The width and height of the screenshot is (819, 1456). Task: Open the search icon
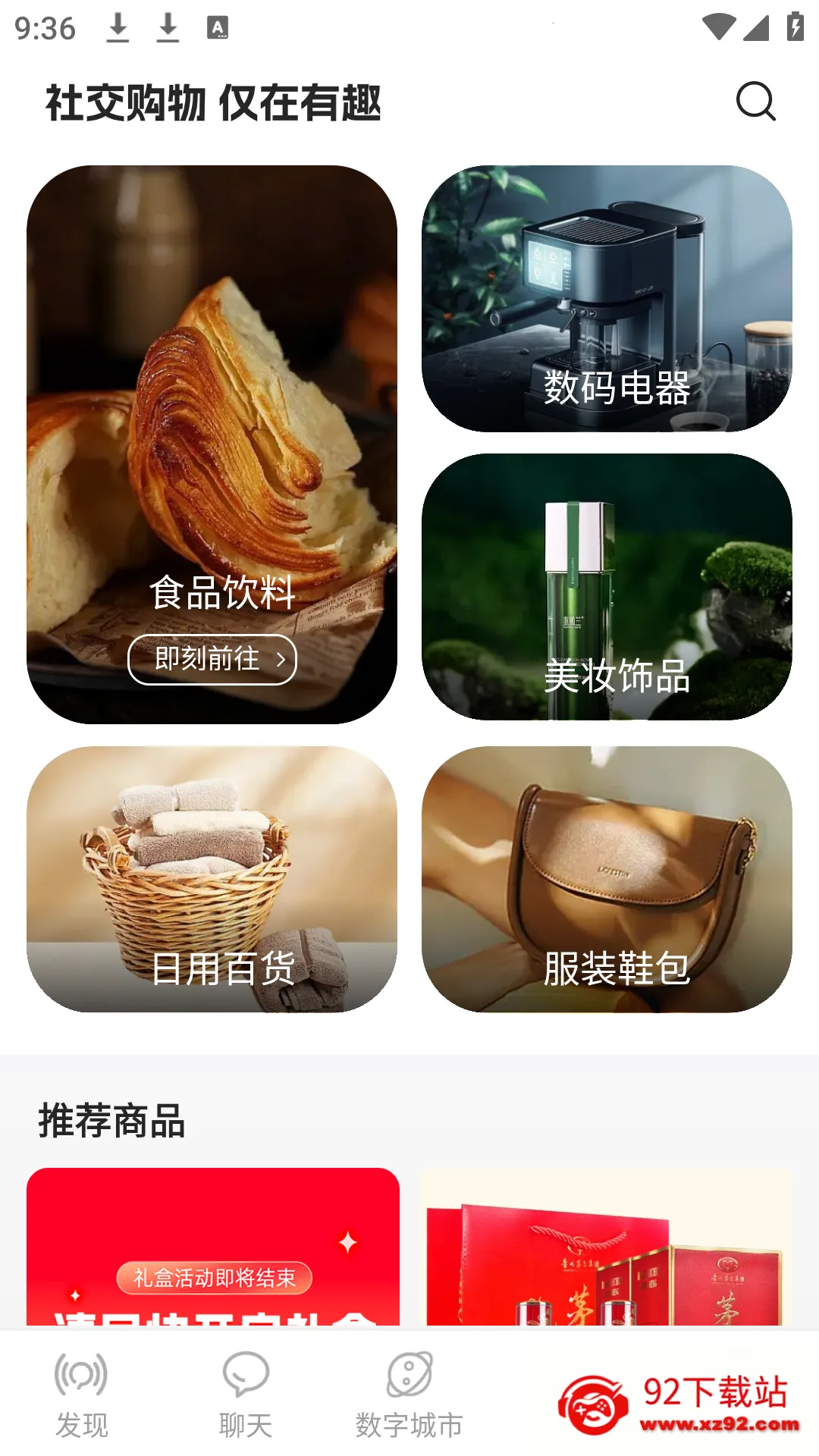tap(756, 102)
